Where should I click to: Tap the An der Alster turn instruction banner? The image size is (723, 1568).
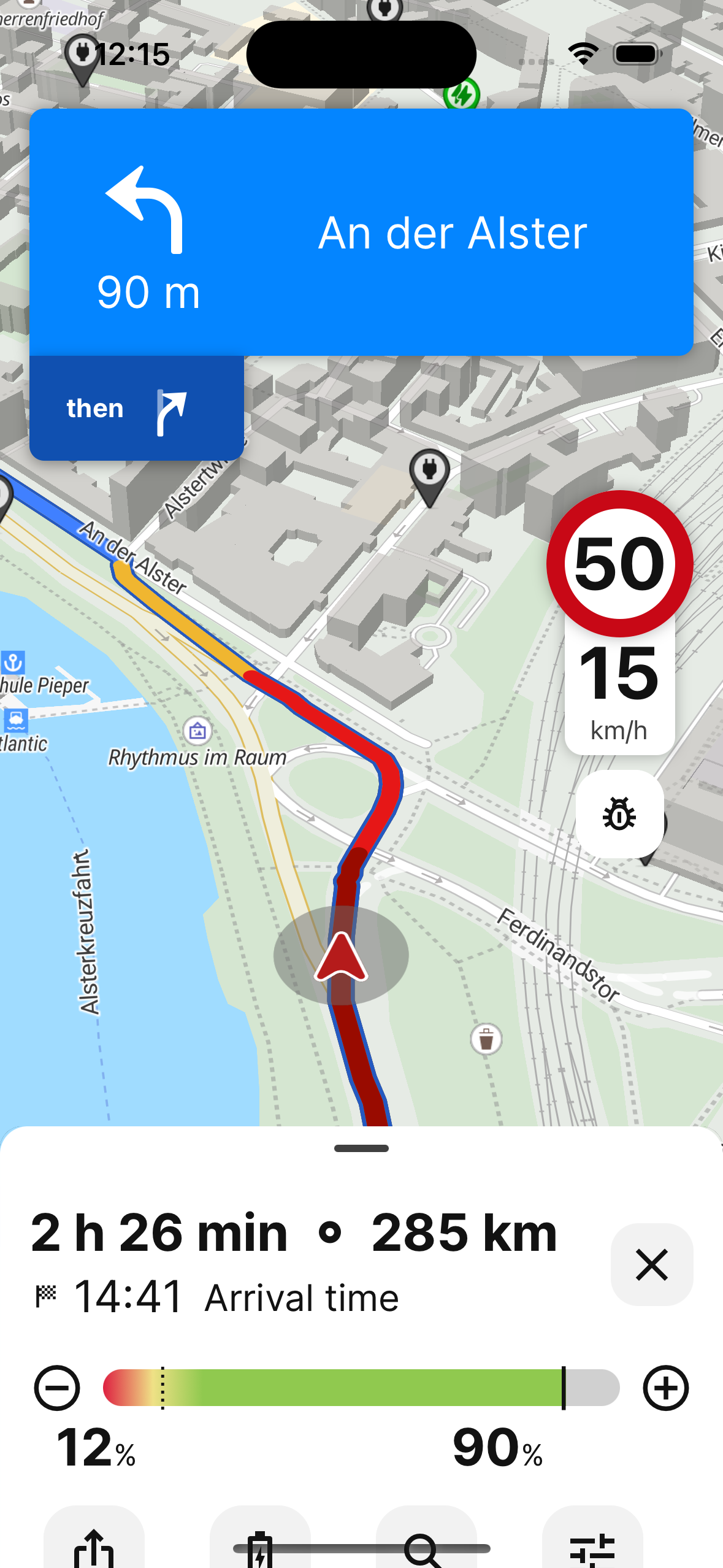361,232
